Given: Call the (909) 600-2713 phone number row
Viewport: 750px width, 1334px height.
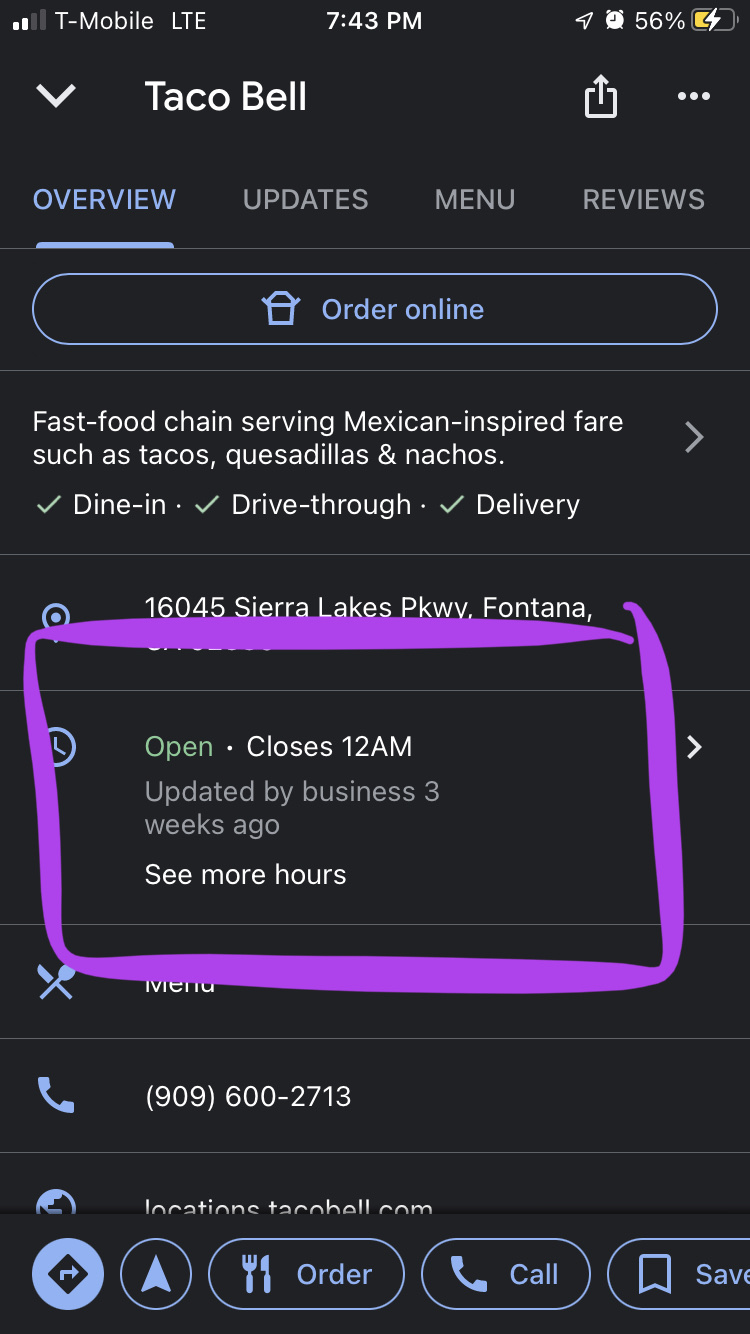Looking at the screenshot, I should (248, 1096).
